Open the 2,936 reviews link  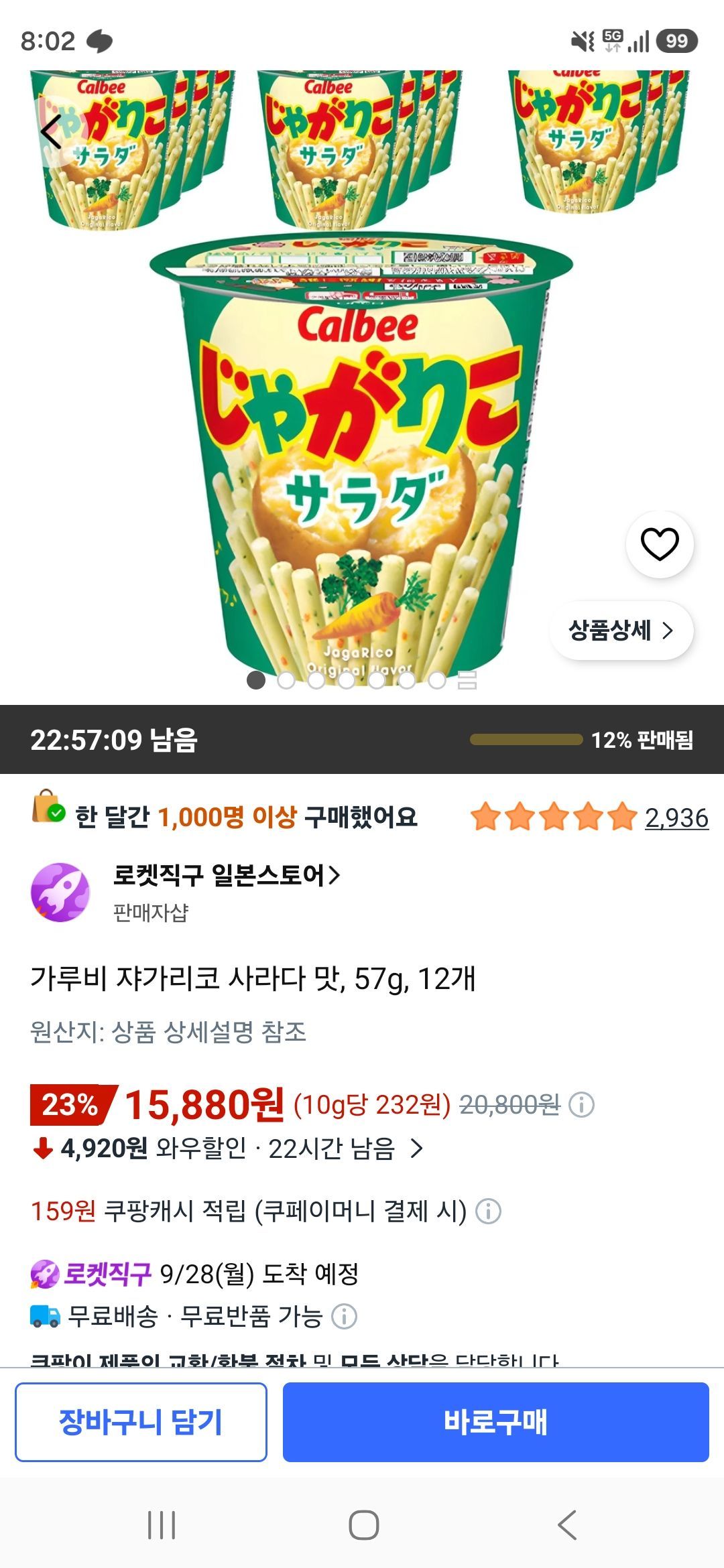[x=676, y=818]
